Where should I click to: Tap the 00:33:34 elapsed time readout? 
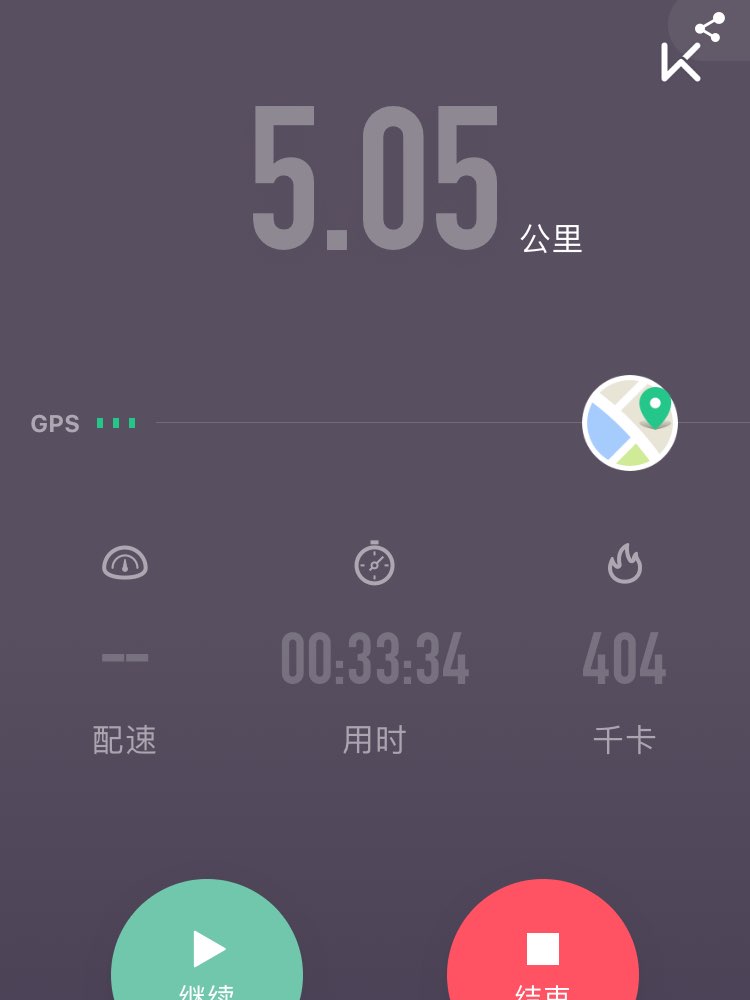coord(374,658)
